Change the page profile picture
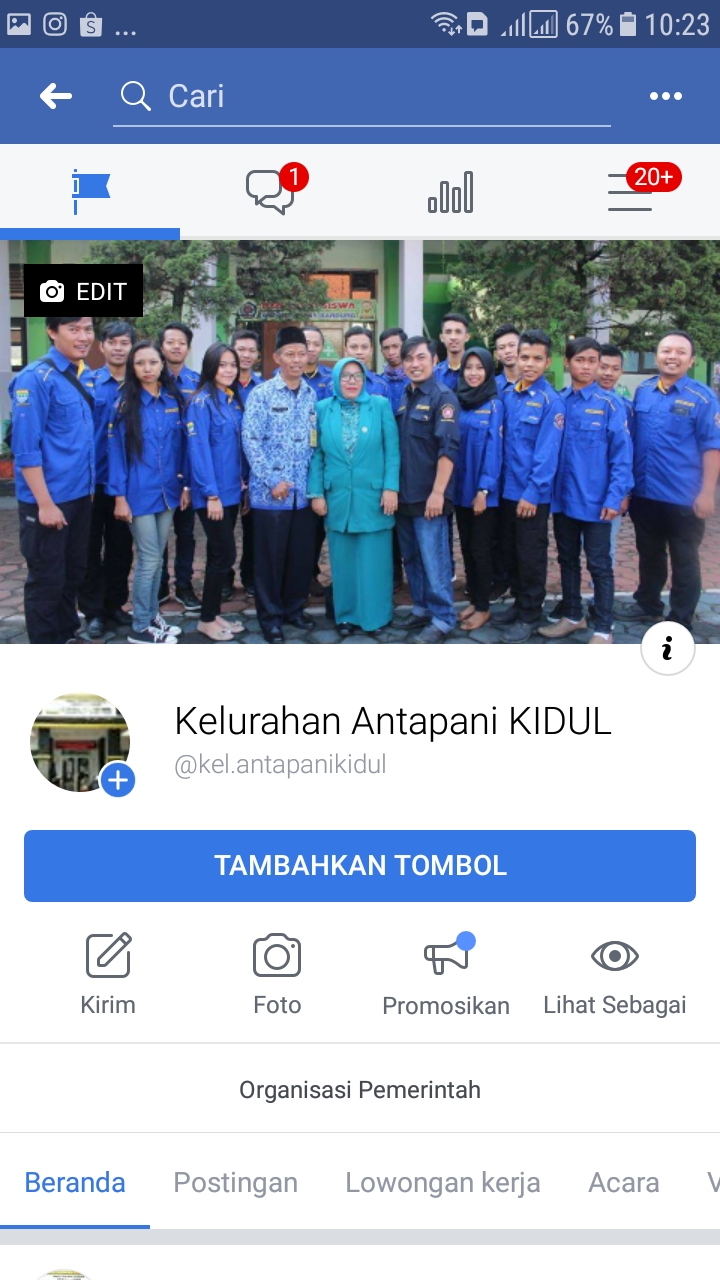Image resolution: width=720 pixels, height=1280 pixels. point(118,780)
